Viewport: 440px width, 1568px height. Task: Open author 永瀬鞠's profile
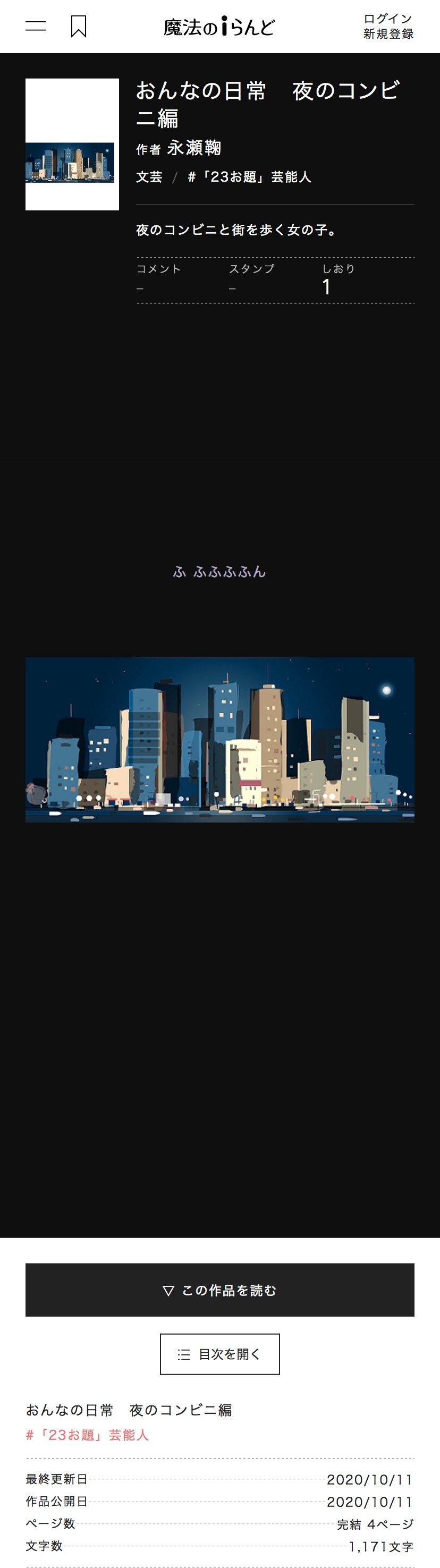(194, 148)
